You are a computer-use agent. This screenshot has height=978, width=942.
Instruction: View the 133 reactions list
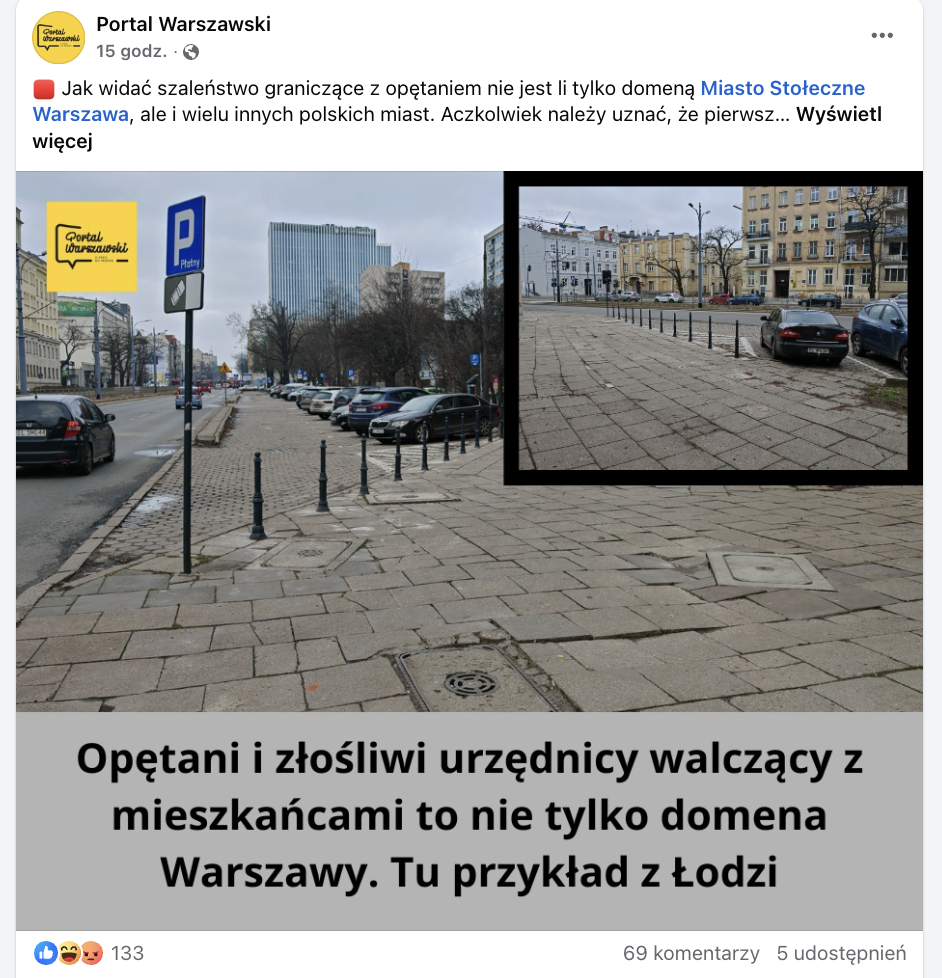pyautogui.click(x=127, y=953)
